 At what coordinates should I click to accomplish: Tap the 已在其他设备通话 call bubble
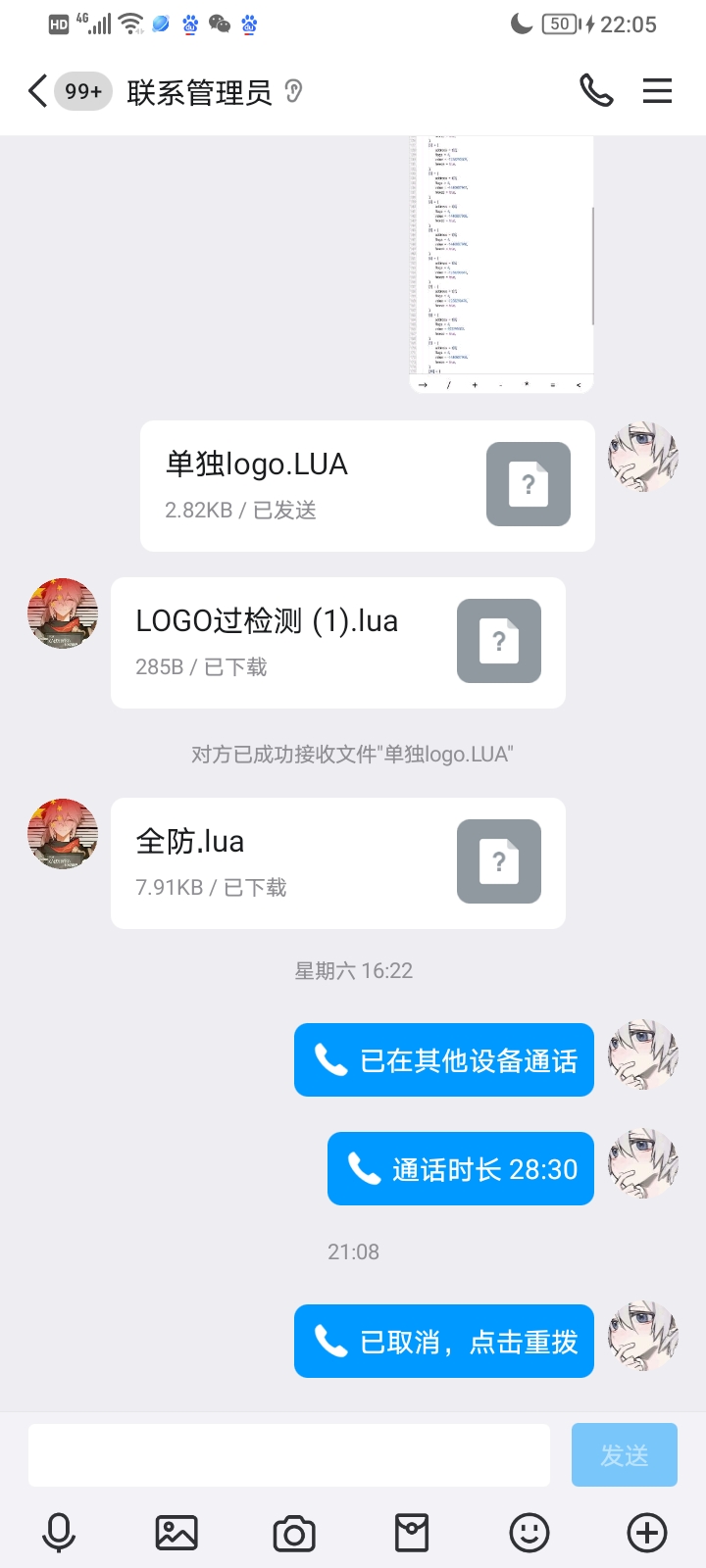[444, 1060]
